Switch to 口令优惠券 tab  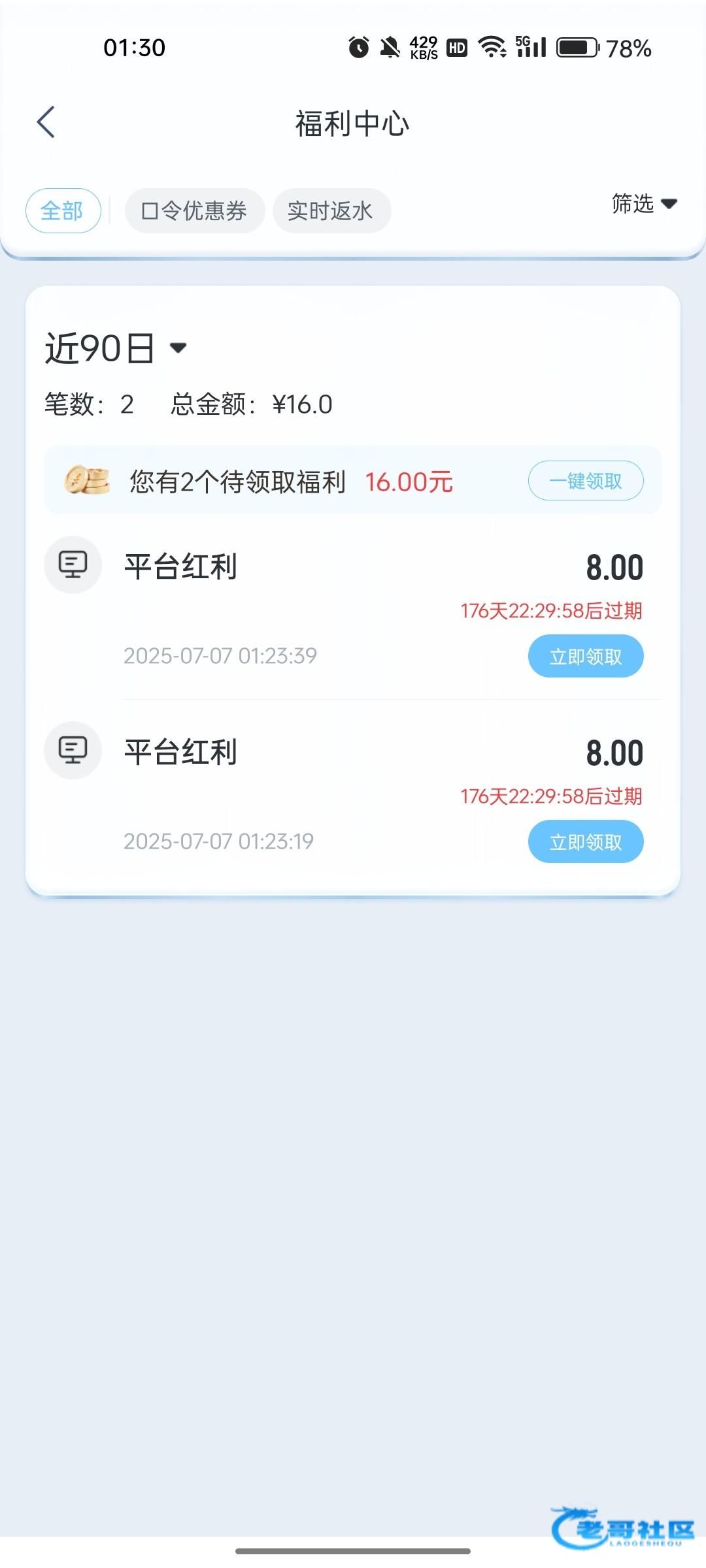[x=194, y=210]
